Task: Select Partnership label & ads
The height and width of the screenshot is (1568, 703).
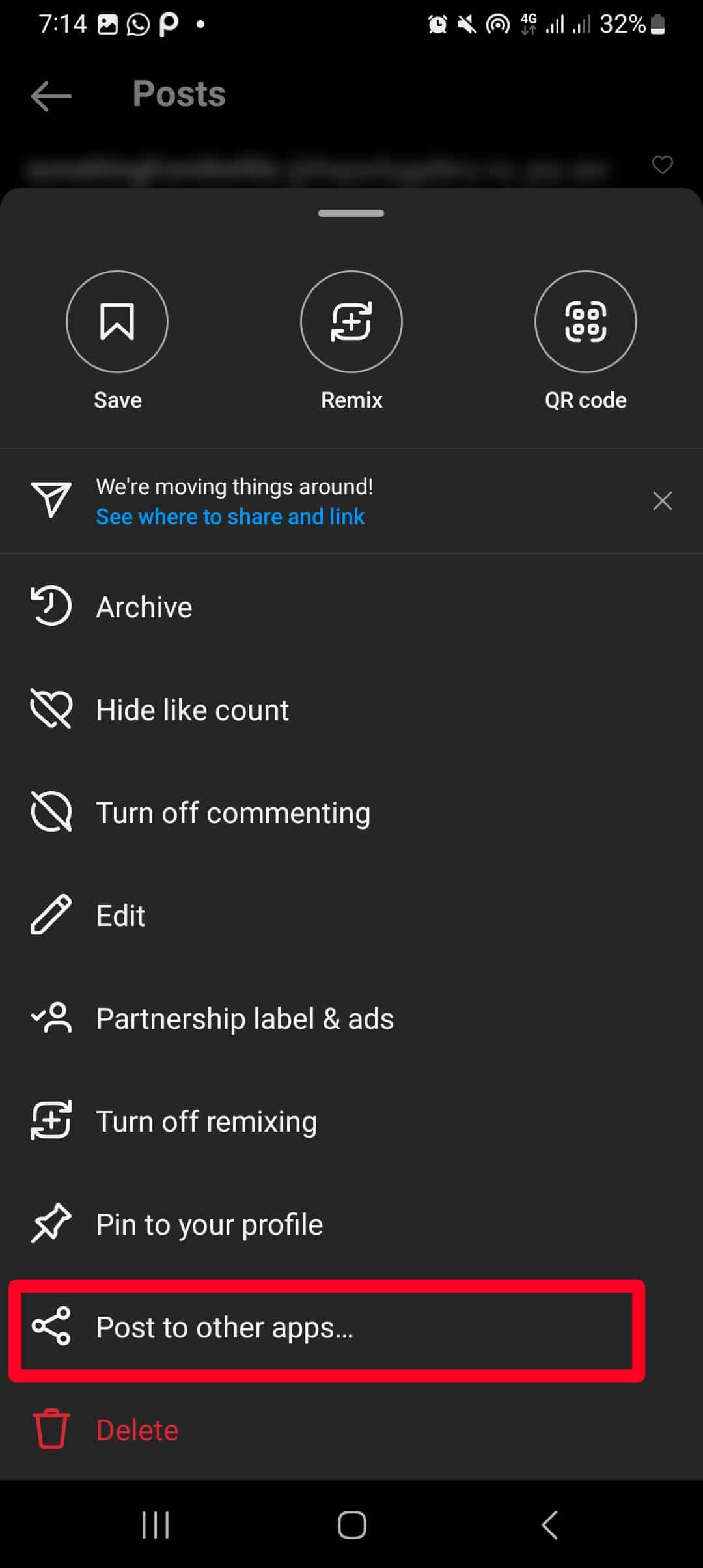Action: pyautogui.click(x=244, y=1018)
